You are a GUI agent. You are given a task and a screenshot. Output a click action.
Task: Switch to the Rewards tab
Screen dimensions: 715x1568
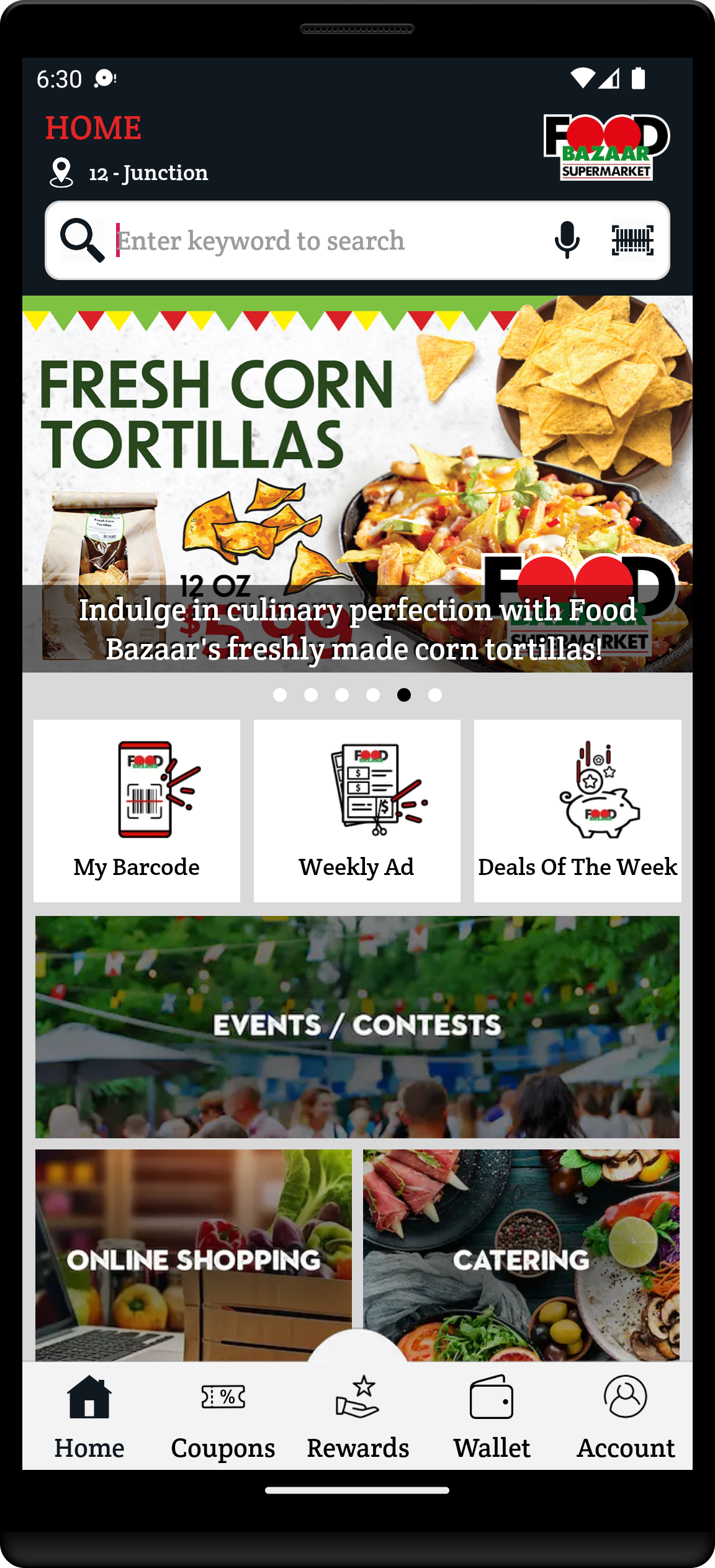pyautogui.click(x=357, y=1417)
